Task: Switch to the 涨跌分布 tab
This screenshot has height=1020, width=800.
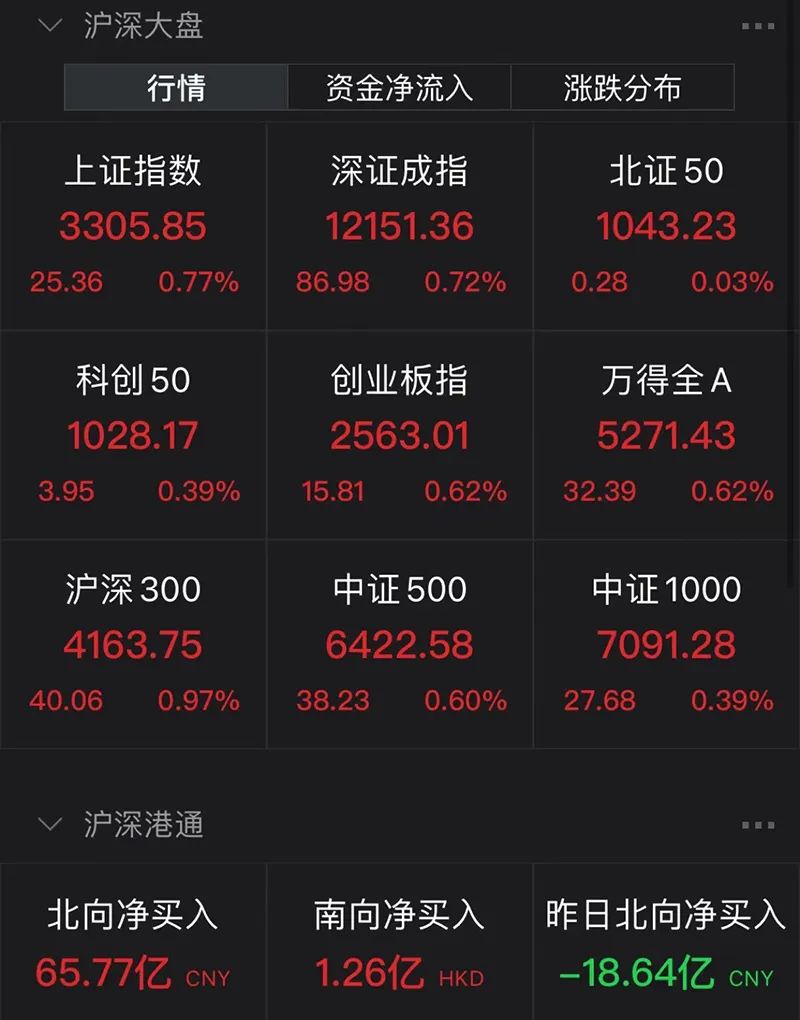Action: click(622, 87)
